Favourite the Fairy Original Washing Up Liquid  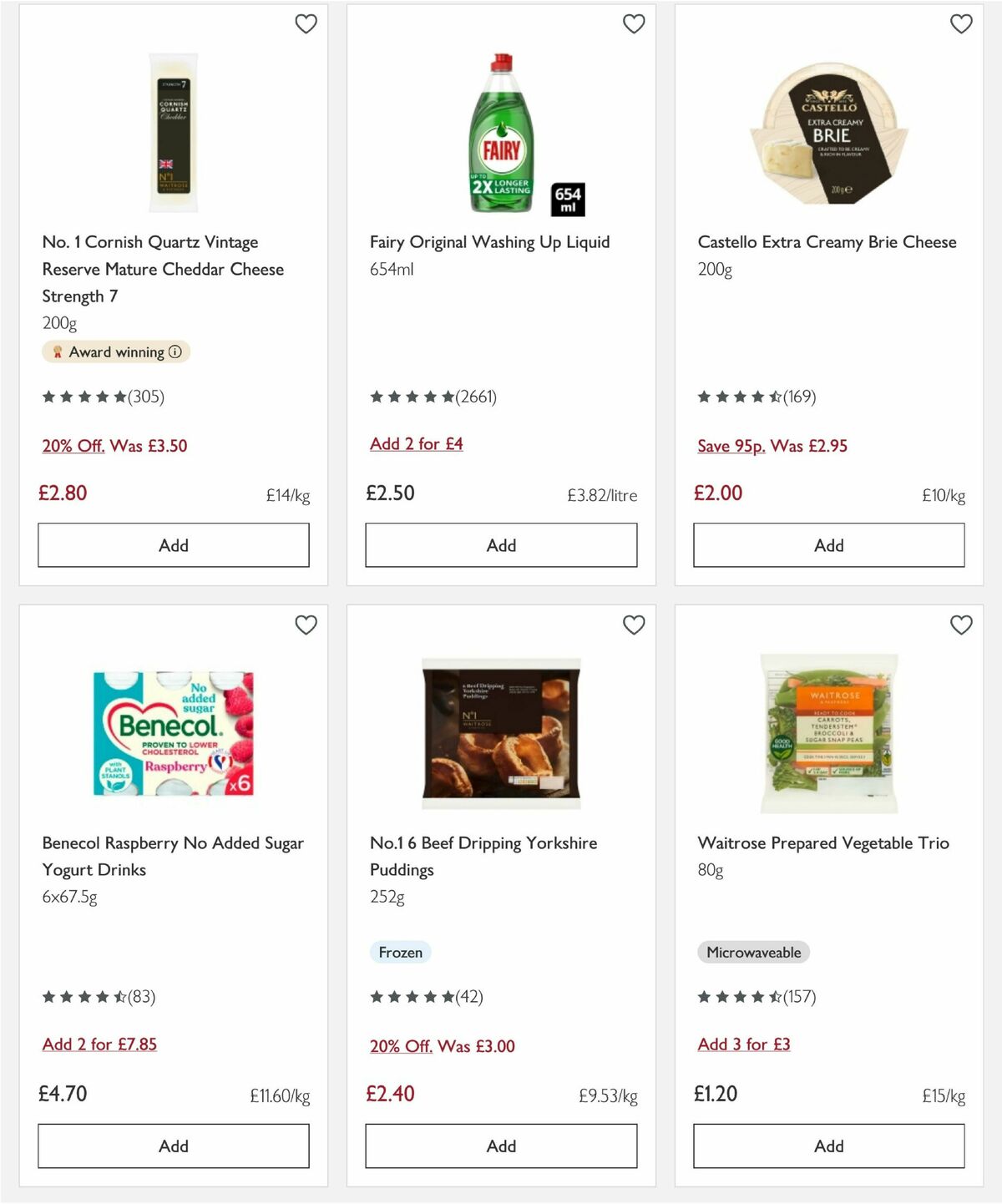(x=635, y=24)
